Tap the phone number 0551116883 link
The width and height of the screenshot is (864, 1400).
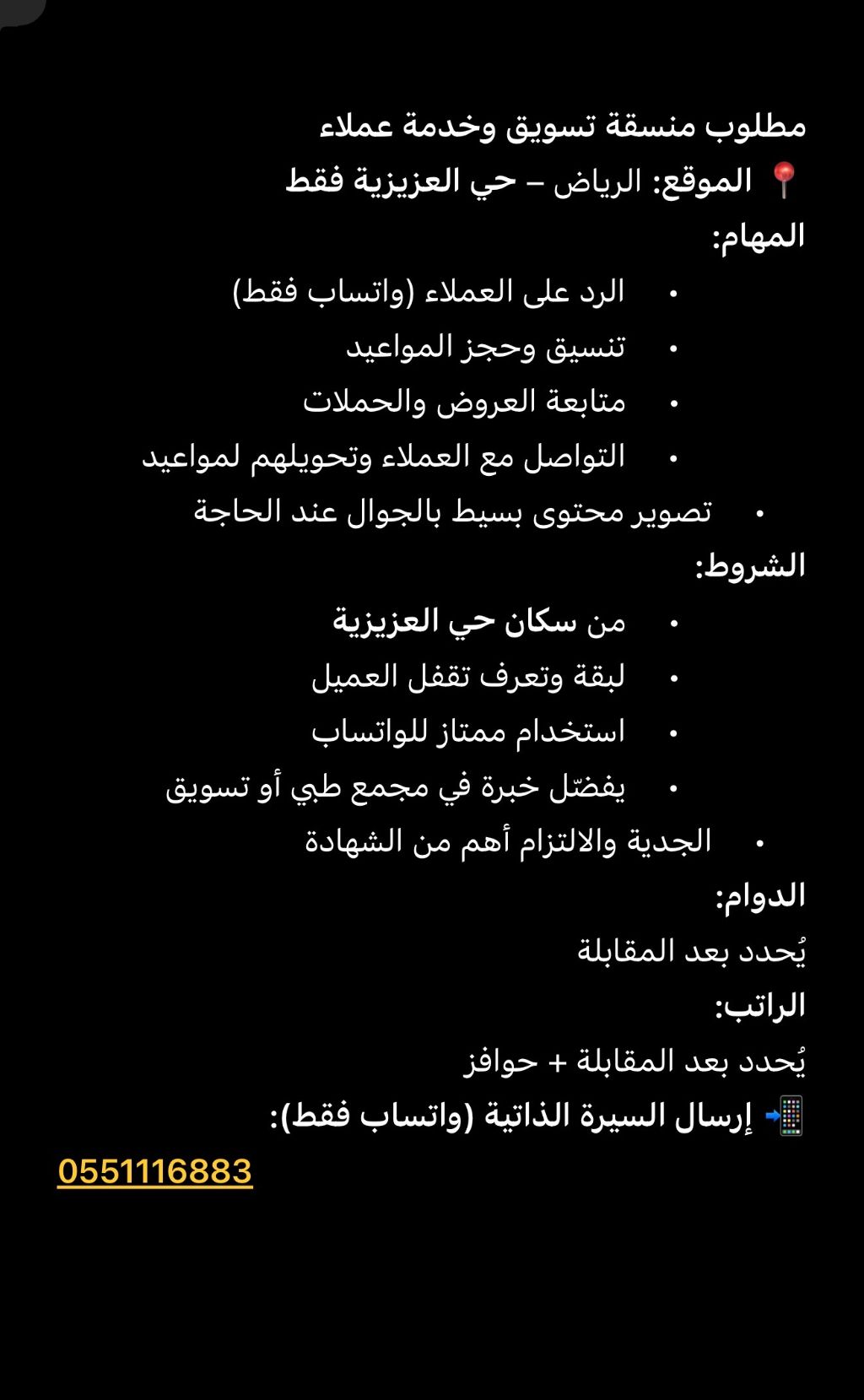(x=155, y=1171)
